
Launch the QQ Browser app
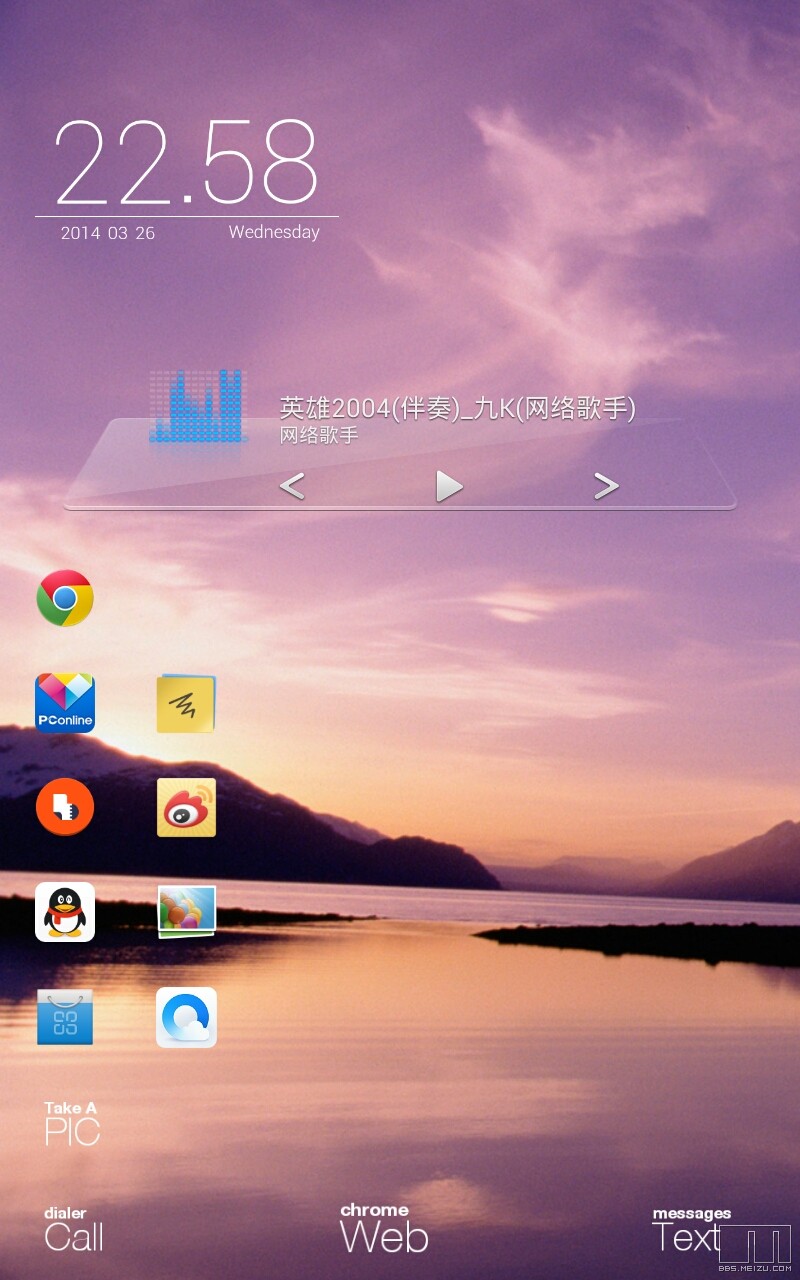click(186, 1017)
